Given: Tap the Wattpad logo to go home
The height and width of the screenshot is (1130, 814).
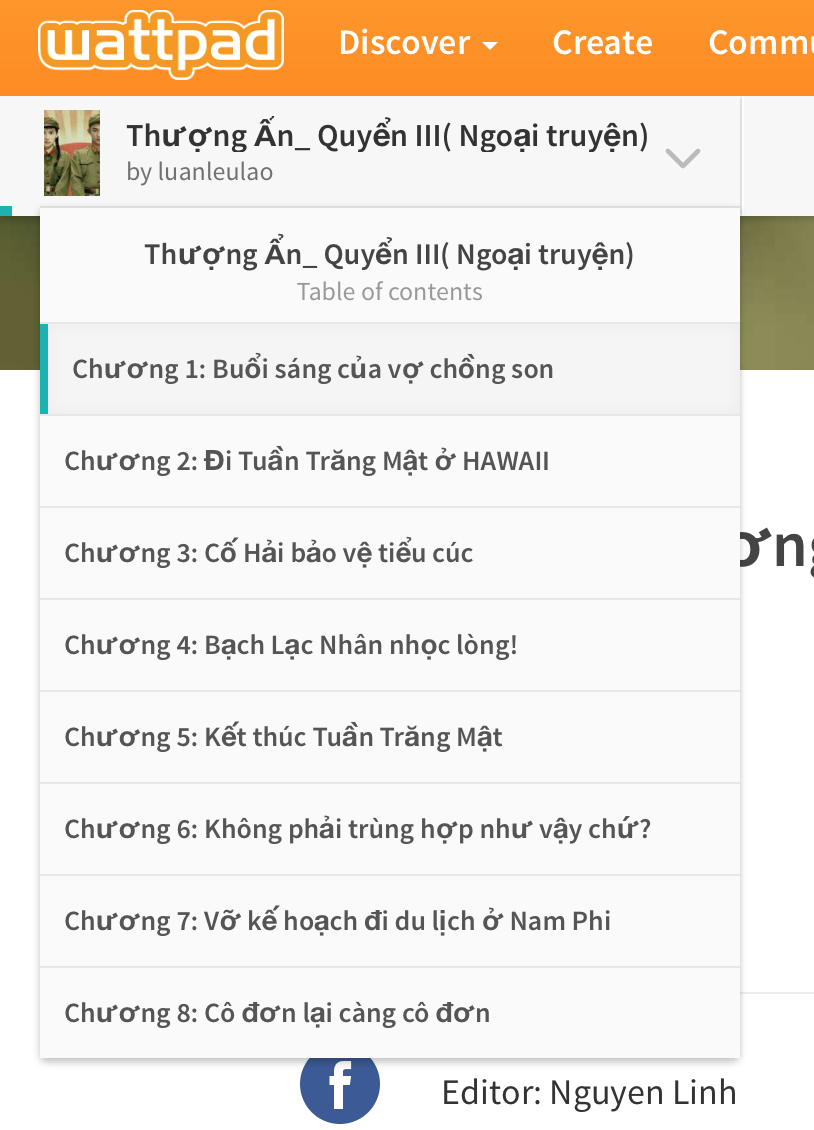Looking at the screenshot, I should [161, 43].
